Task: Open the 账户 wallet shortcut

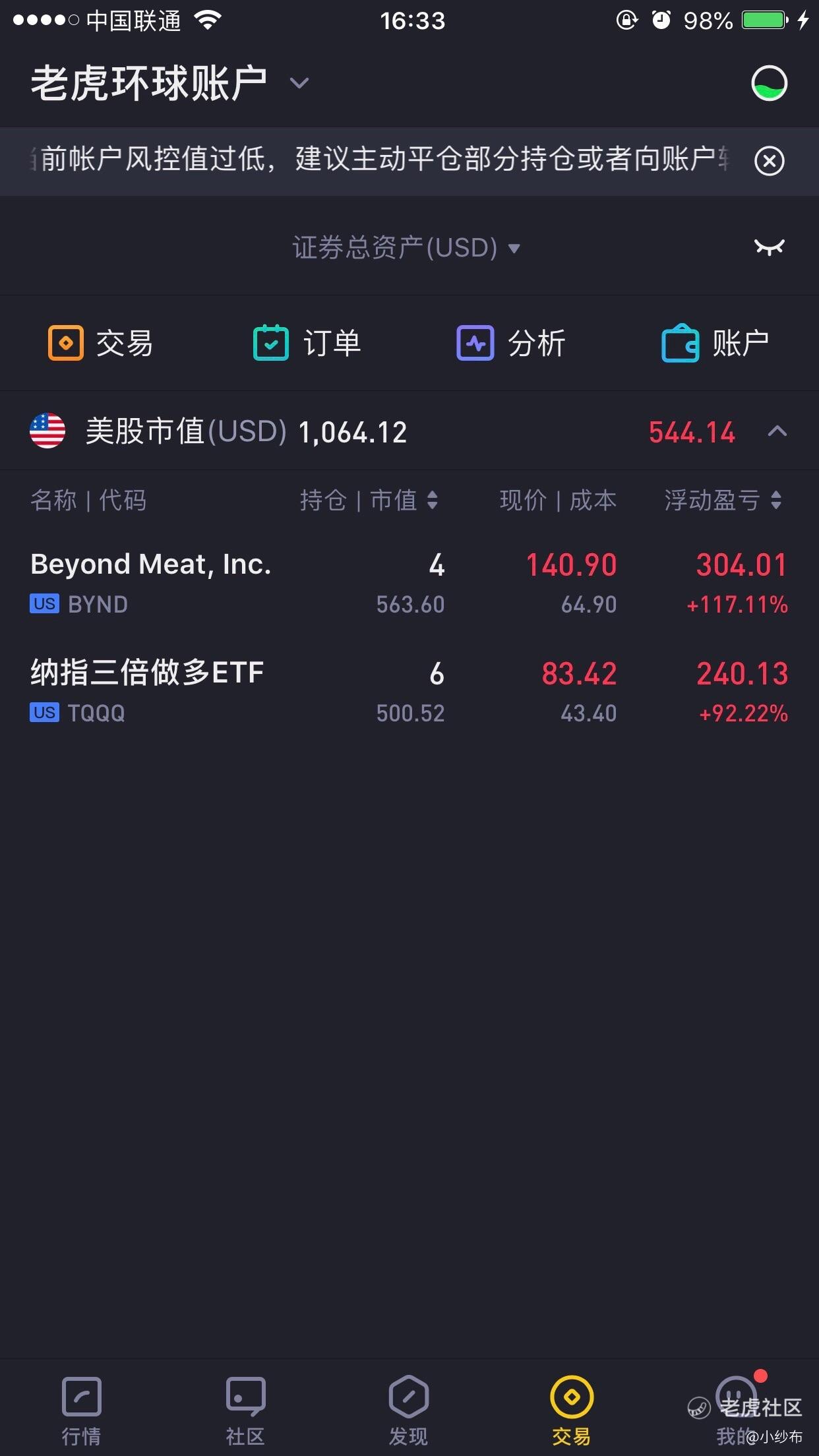Action: [x=715, y=343]
